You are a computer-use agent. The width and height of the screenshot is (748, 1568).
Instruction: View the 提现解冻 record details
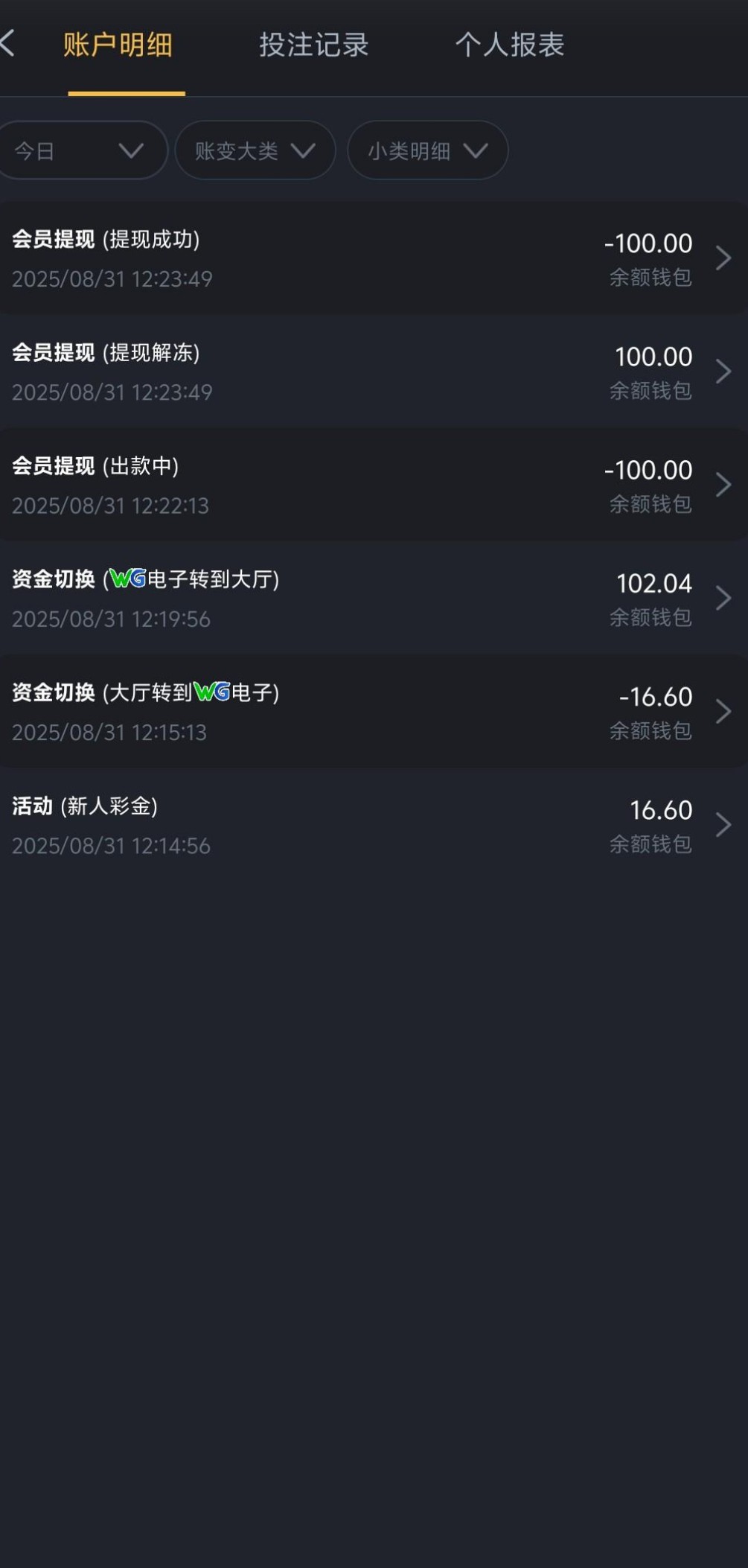[372, 372]
